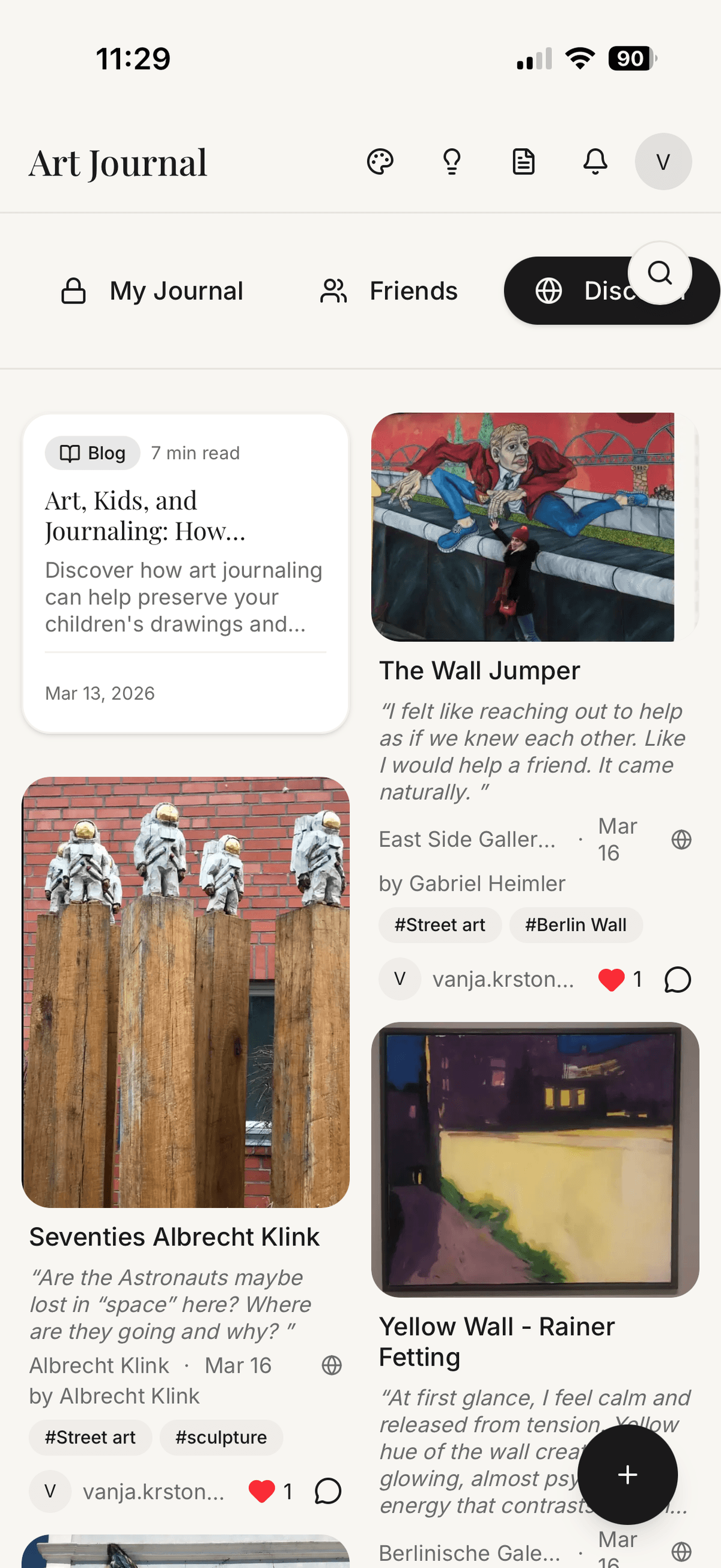Click the profile avatar V
The image size is (721, 1568).
pos(663,161)
